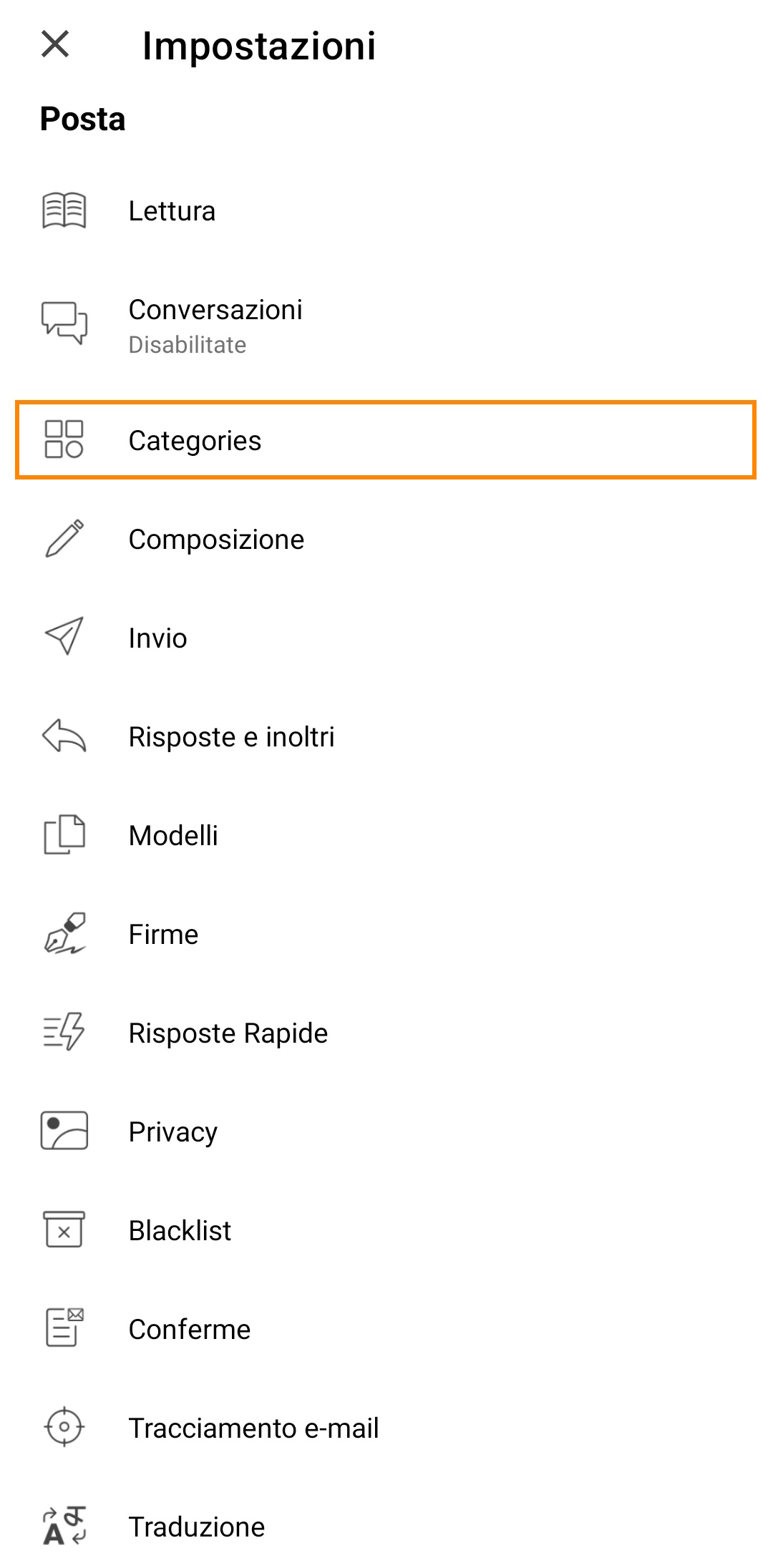
Task: Open Composizione settings
Action: point(386,539)
